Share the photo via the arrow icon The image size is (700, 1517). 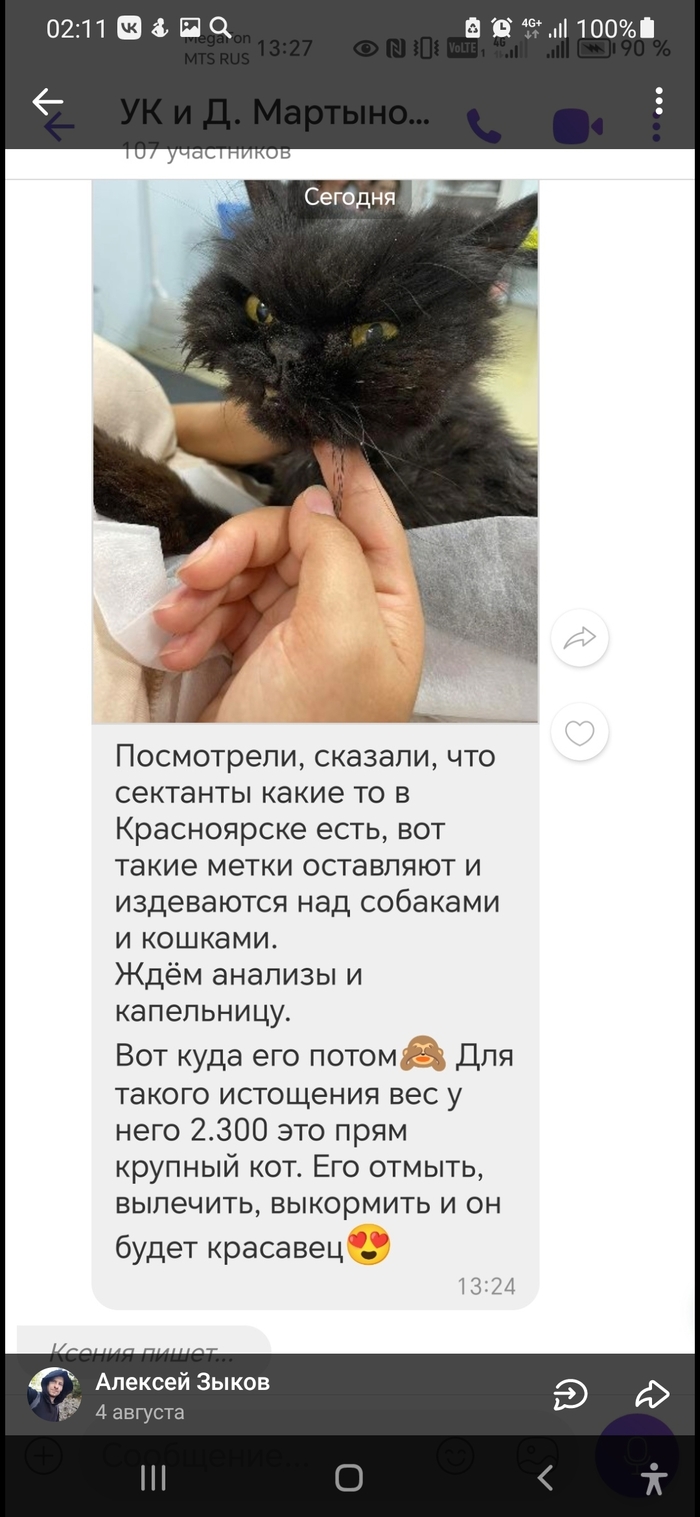click(652, 1394)
